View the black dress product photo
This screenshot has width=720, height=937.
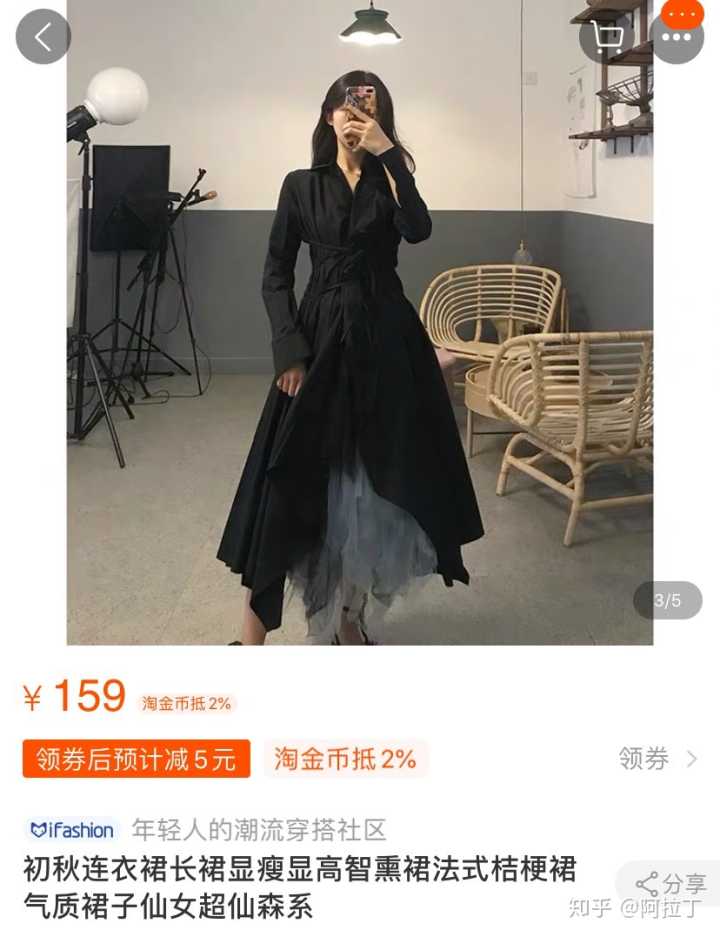360,330
